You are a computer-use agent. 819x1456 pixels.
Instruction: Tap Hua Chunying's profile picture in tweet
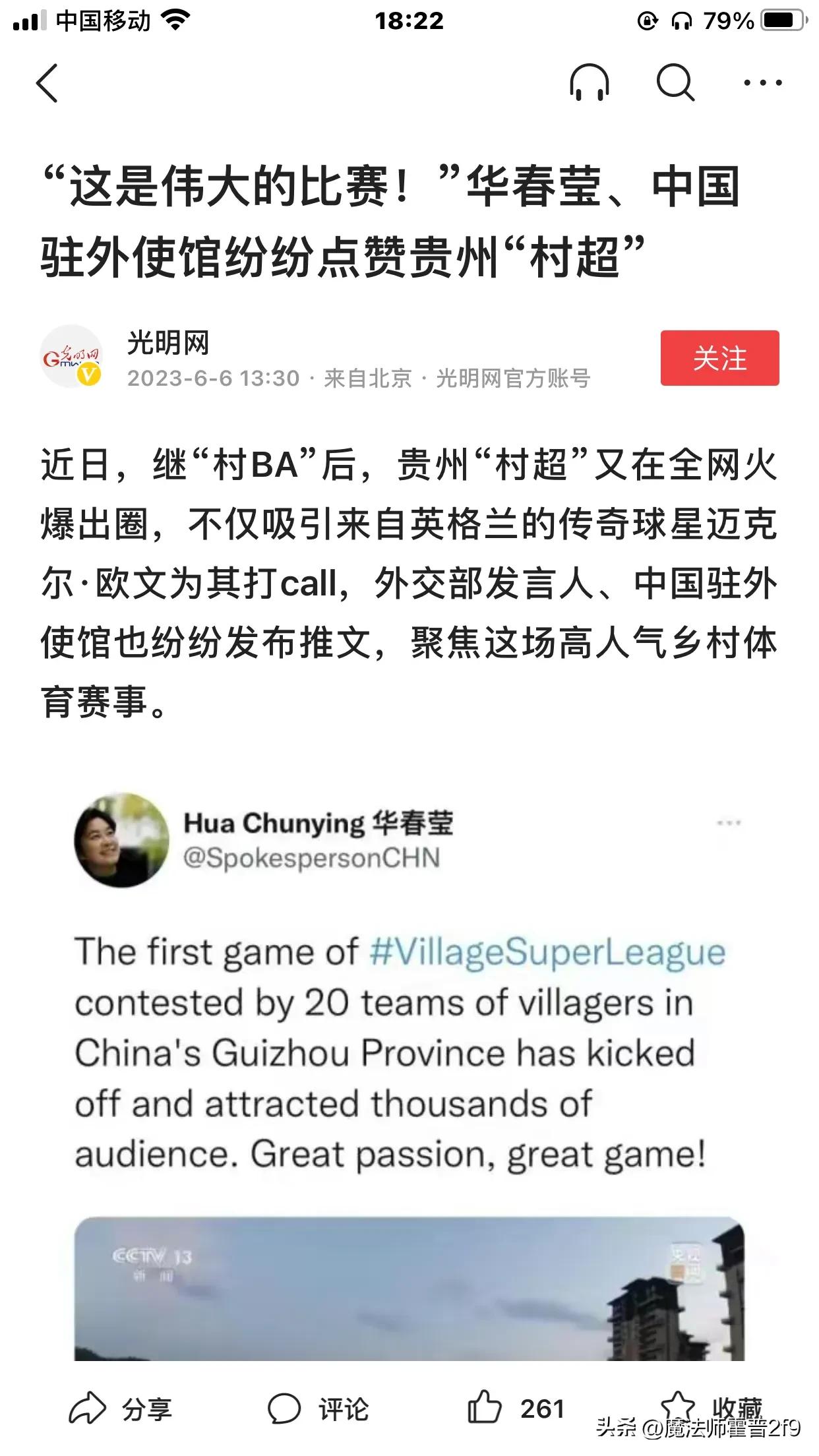(x=119, y=844)
